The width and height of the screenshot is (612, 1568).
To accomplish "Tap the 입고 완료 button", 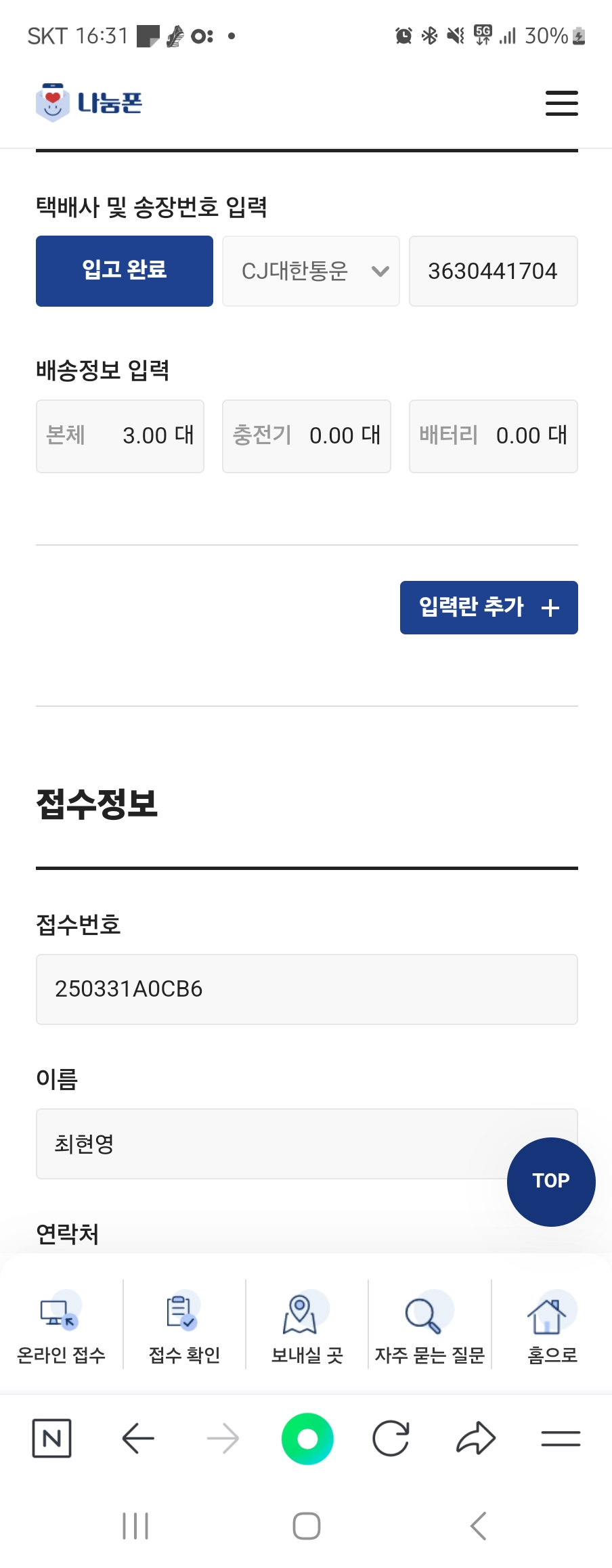I will pyautogui.click(x=125, y=271).
